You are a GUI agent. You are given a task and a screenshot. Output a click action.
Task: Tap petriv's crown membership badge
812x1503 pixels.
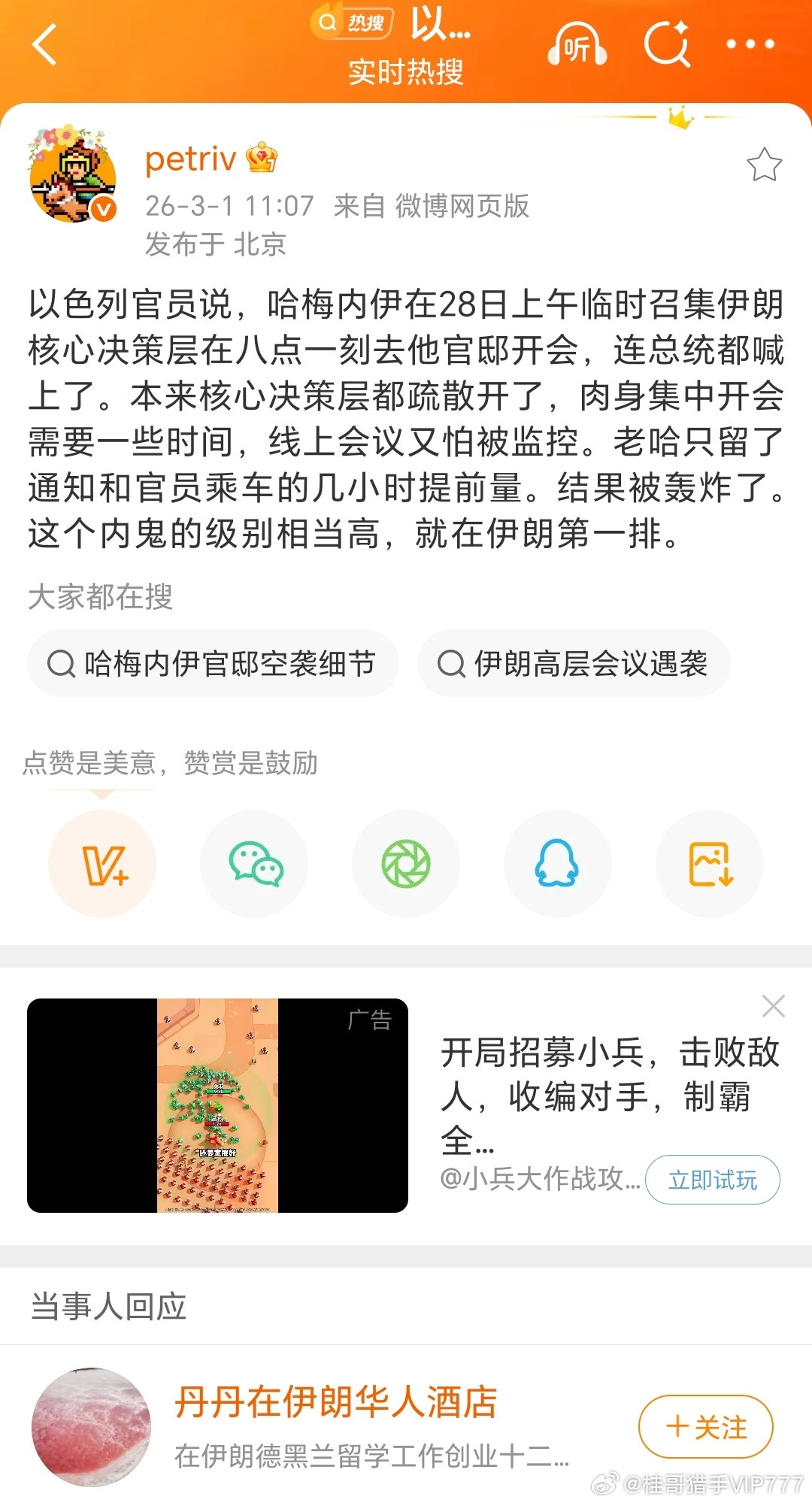259,156
